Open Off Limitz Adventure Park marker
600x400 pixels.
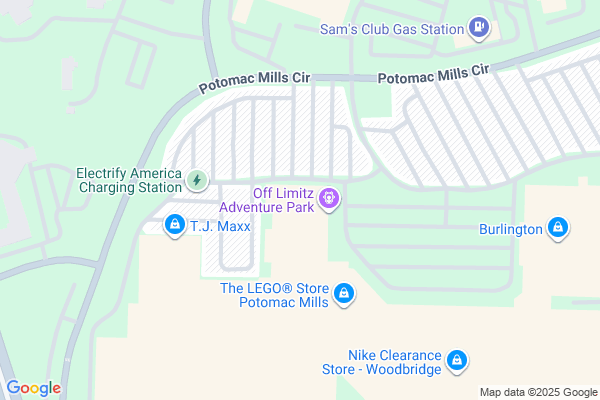pyautogui.click(x=330, y=200)
